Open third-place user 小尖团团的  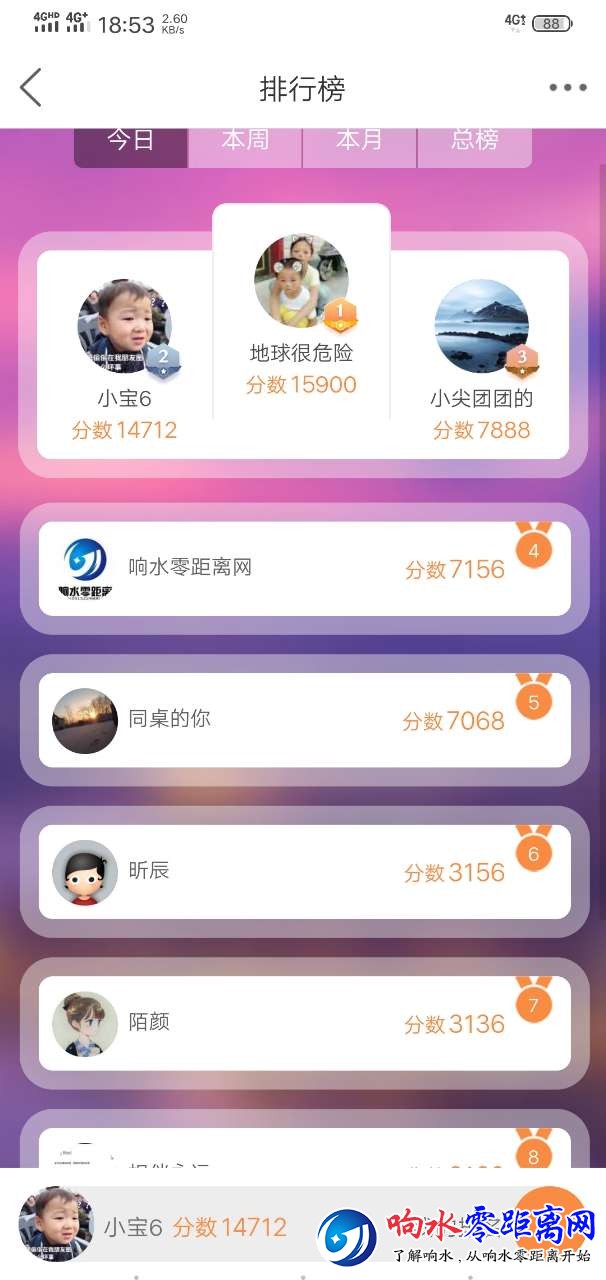(481, 328)
